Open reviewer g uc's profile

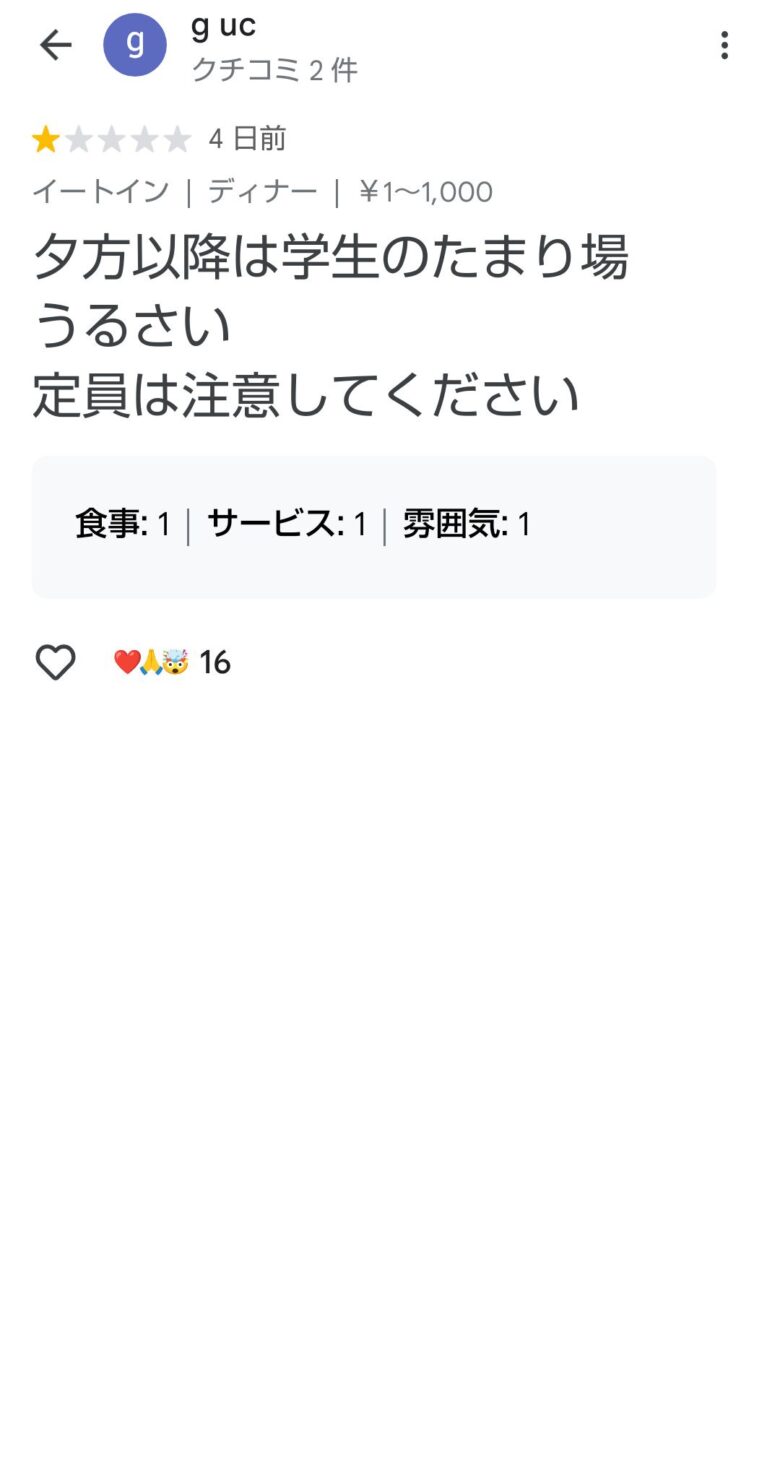tap(135, 45)
